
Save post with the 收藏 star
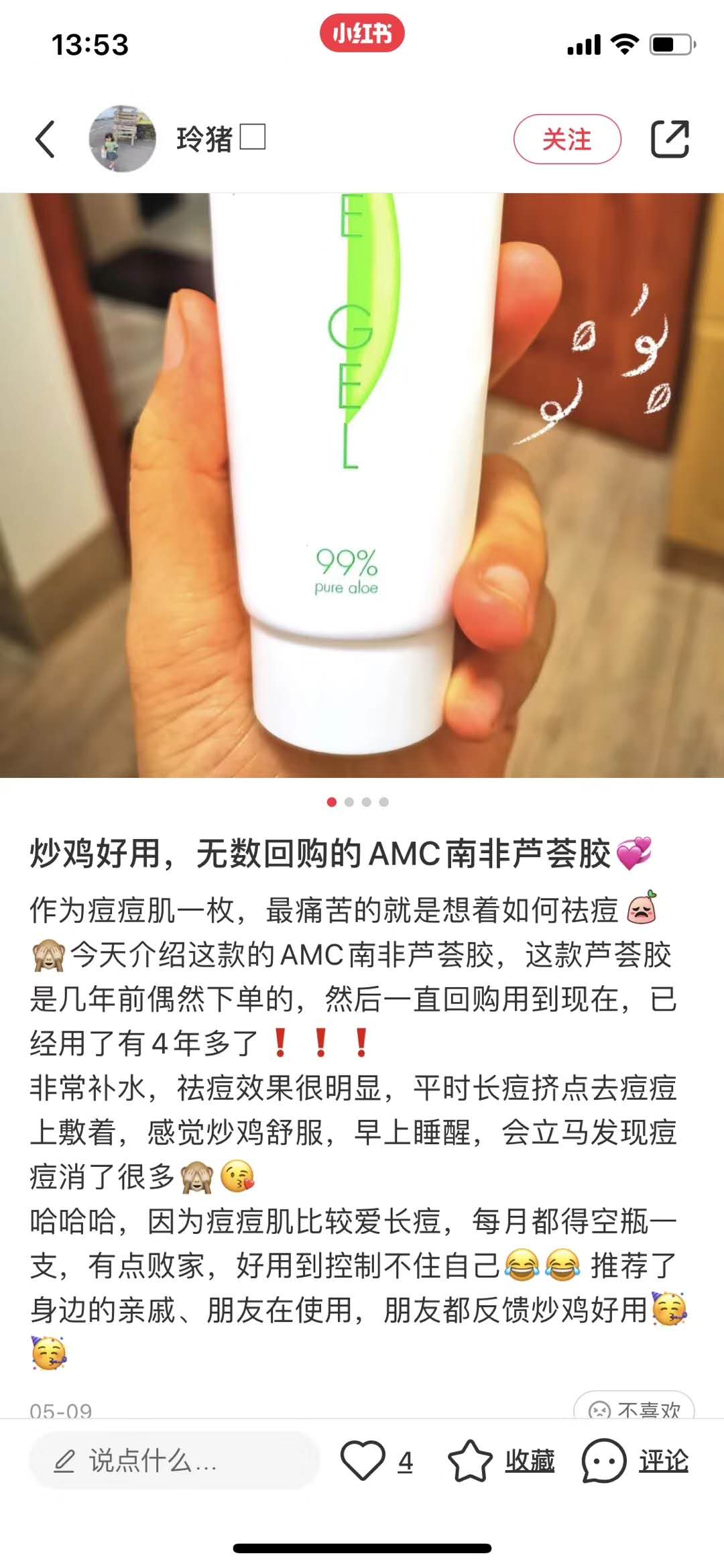[x=471, y=1461]
